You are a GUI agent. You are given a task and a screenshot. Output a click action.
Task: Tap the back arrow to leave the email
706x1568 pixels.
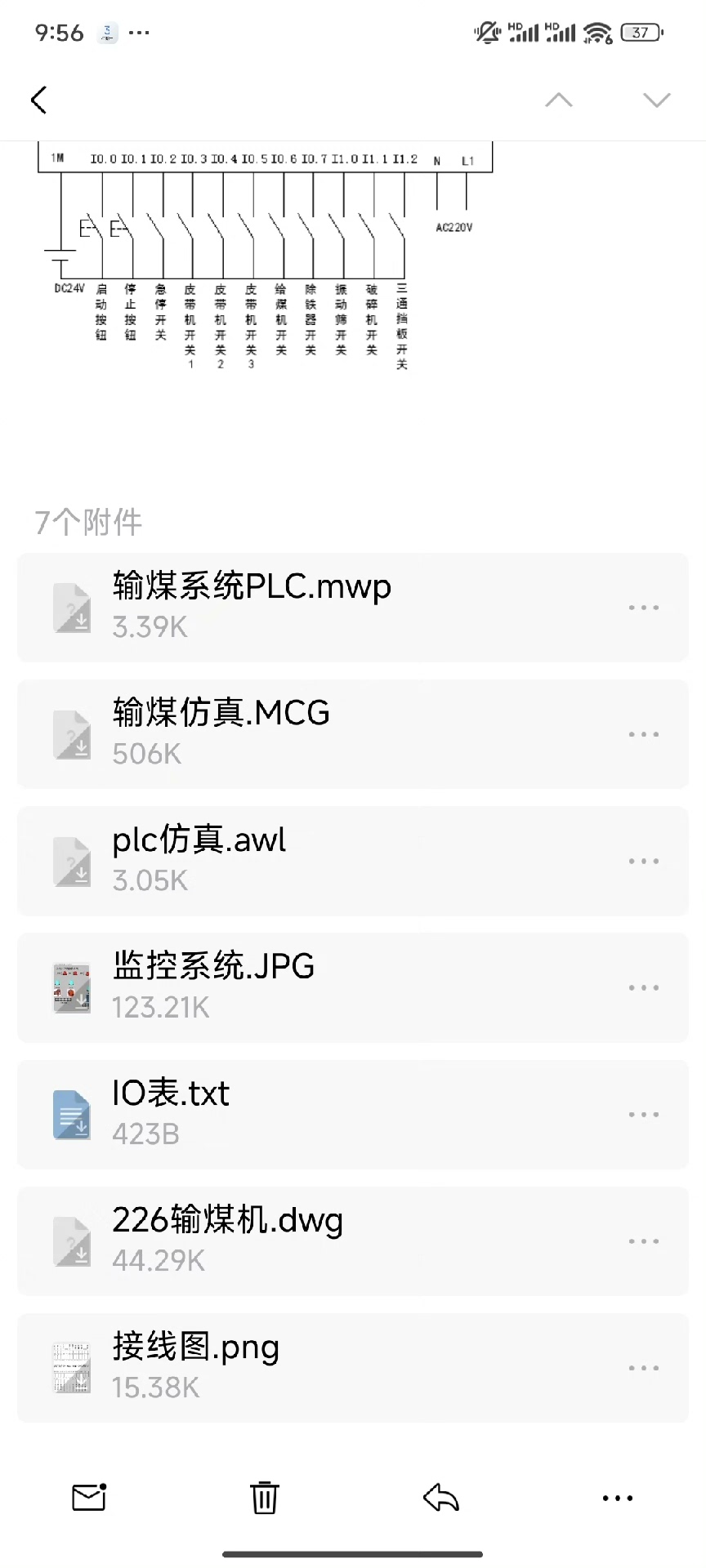click(38, 99)
